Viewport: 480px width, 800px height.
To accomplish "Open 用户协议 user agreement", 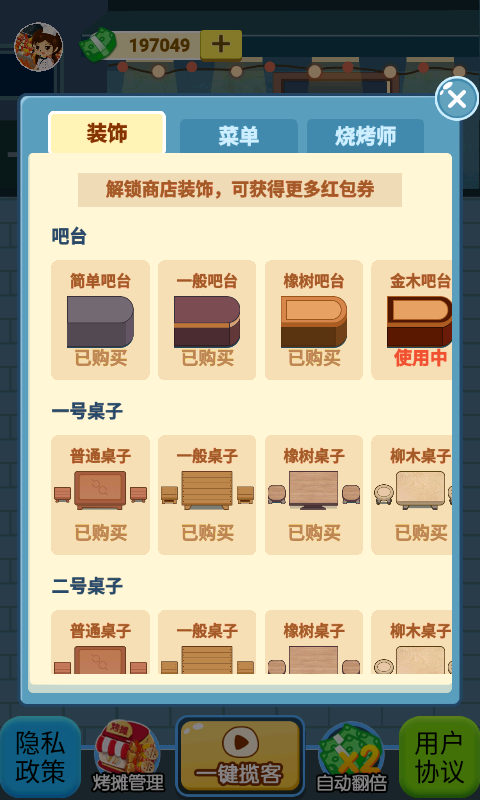I will pos(439,758).
